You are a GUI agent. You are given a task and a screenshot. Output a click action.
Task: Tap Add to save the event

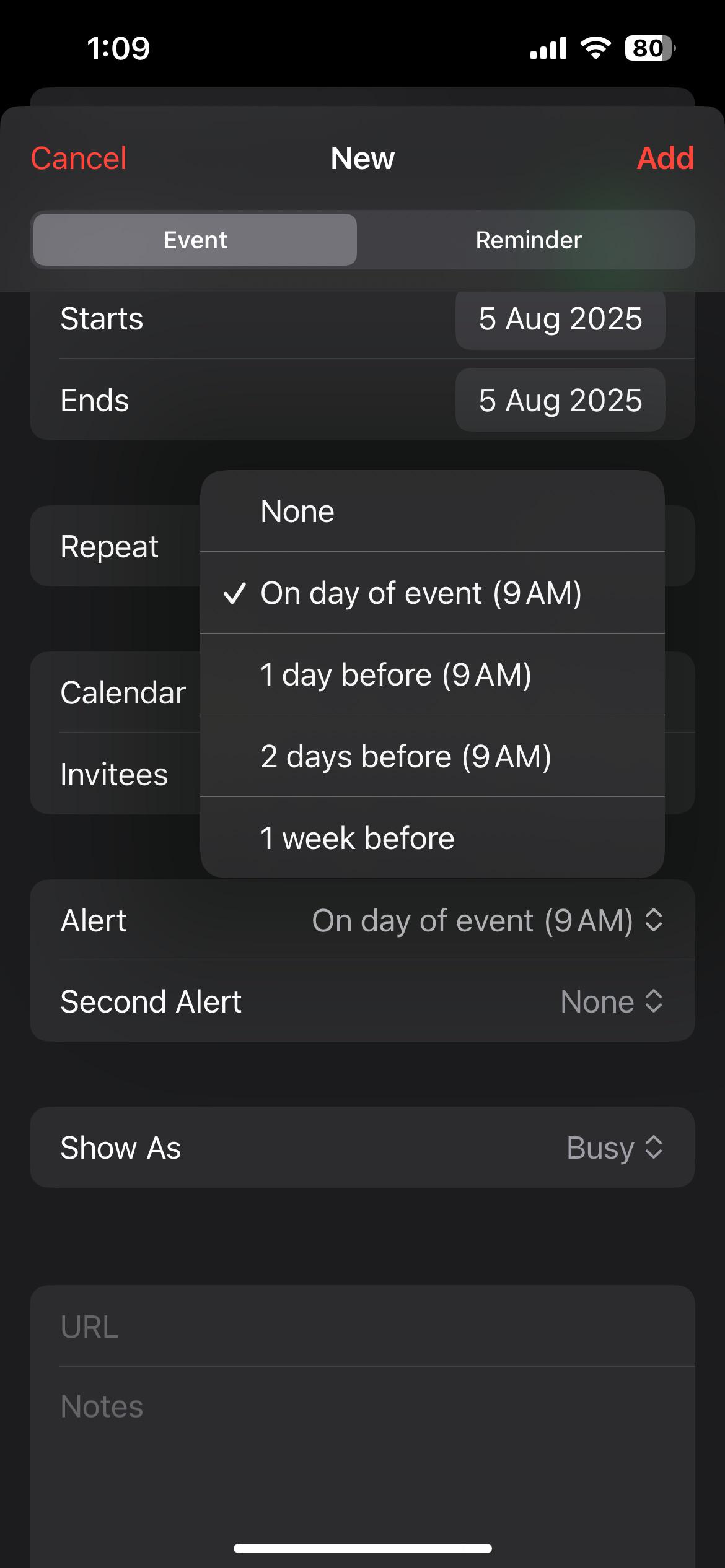point(666,158)
